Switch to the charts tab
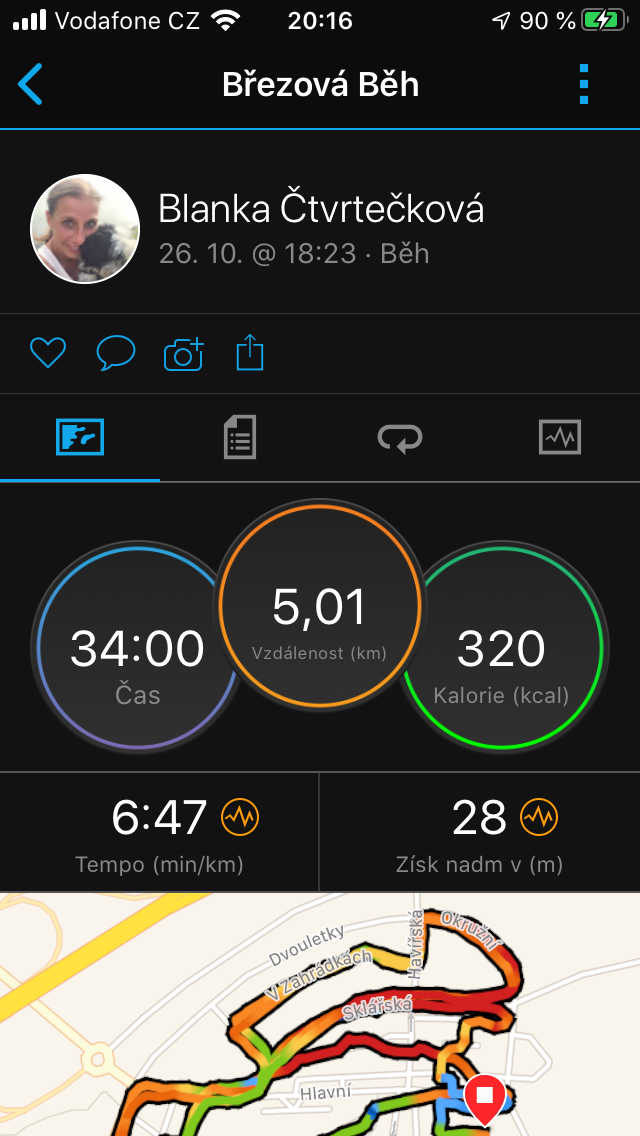Screen dimensions: 640x1136 pos(560,438)
